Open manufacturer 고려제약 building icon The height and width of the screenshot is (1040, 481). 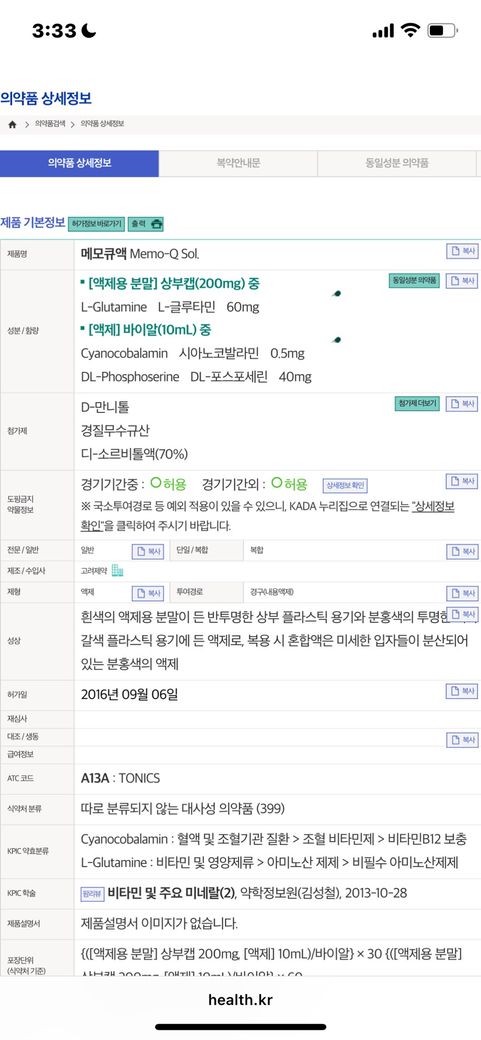click(x=117, y=570)
